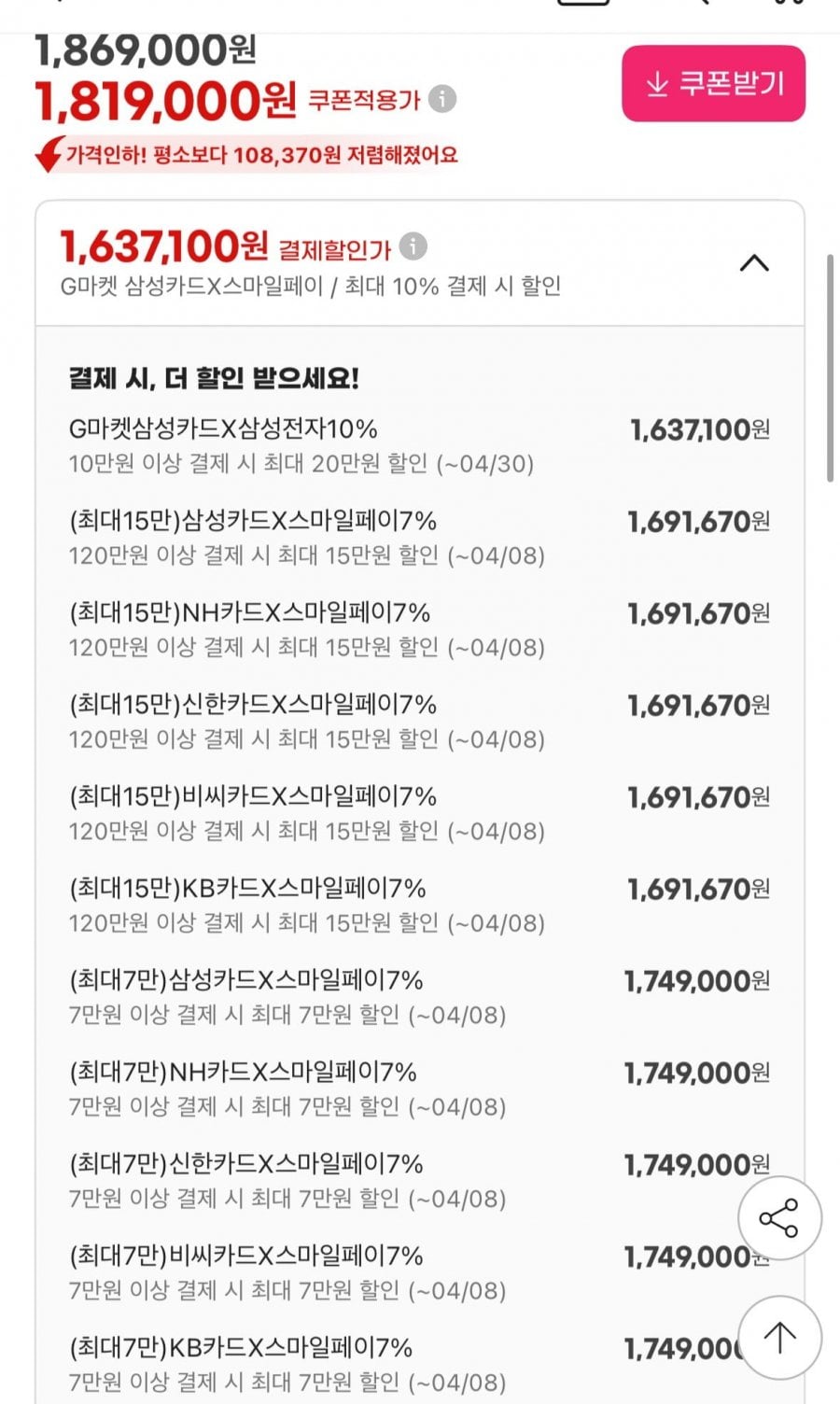Open info icon next to 쿠폰적용가
The height and width of the screenshot is (1404, 840).
[x=442, y=98]
